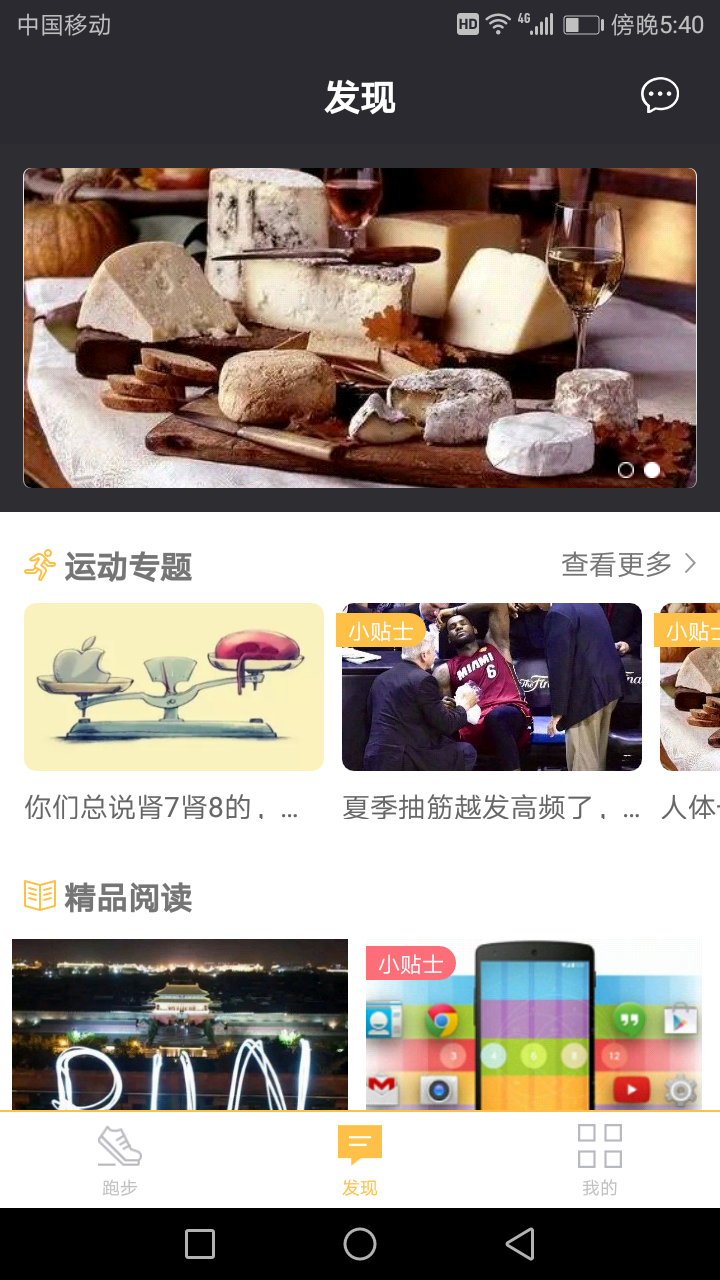The width and height of the screenshot is (720, 1280).
Task: Select the second carousel indicator dot
Action: click(x=653, y=470)
